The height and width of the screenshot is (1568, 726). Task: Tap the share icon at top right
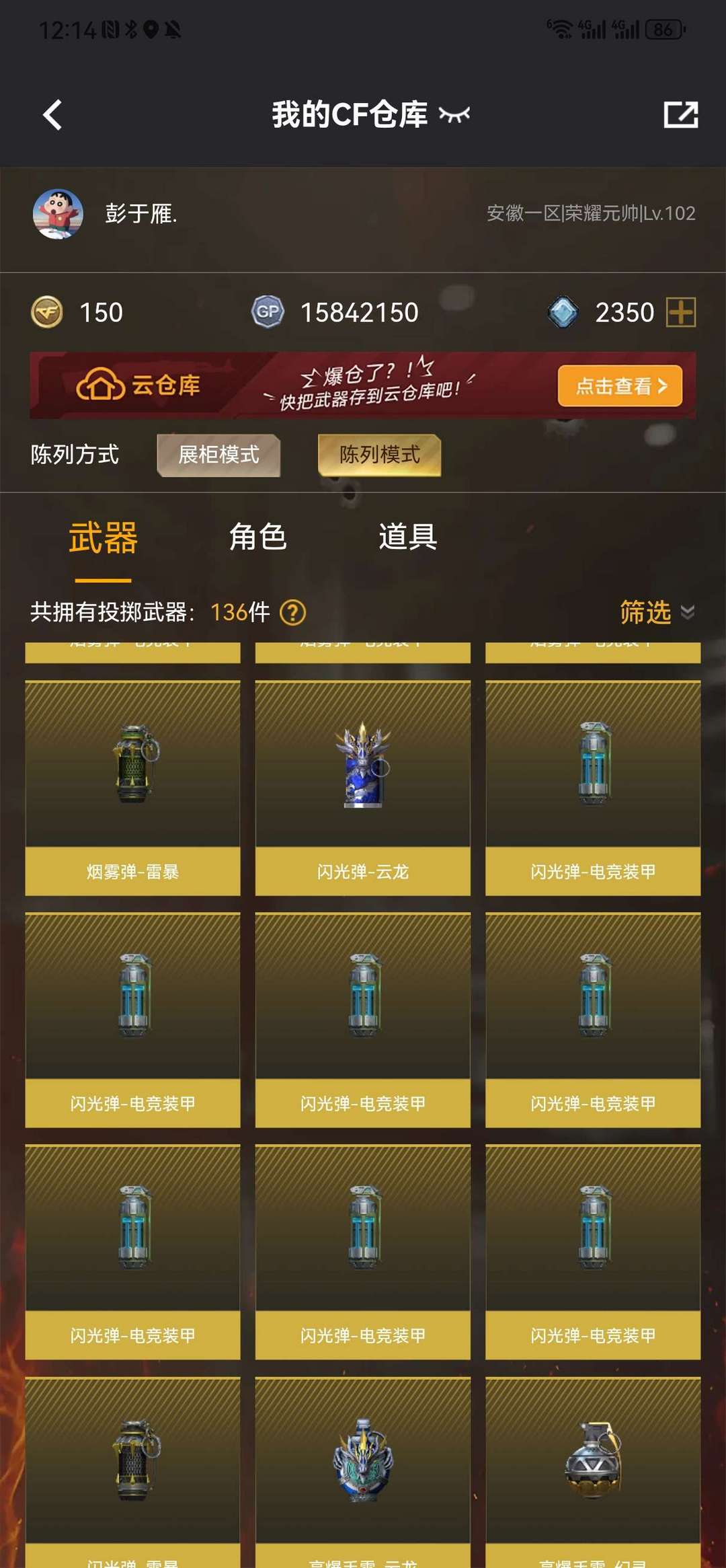(x=680, y=114)
